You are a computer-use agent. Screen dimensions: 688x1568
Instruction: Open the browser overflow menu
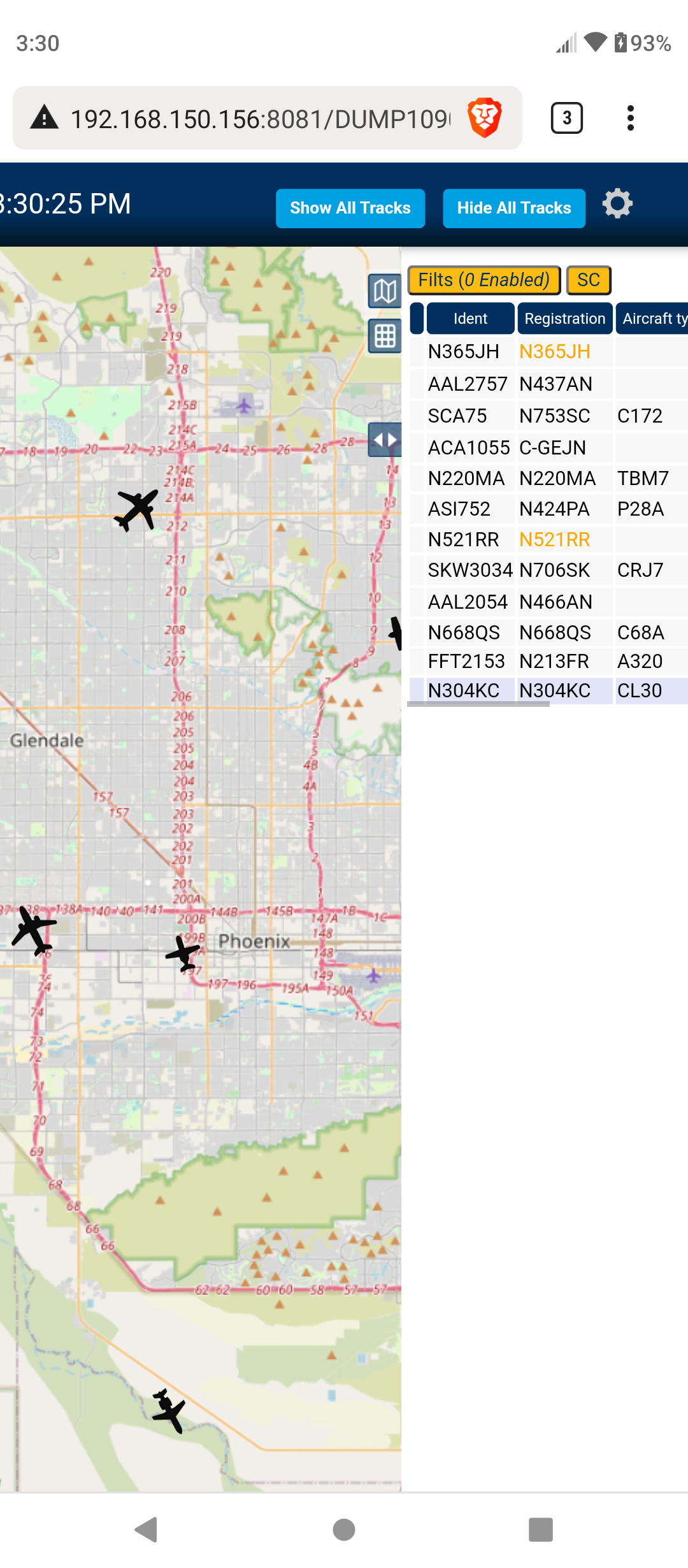click(630, 118)
